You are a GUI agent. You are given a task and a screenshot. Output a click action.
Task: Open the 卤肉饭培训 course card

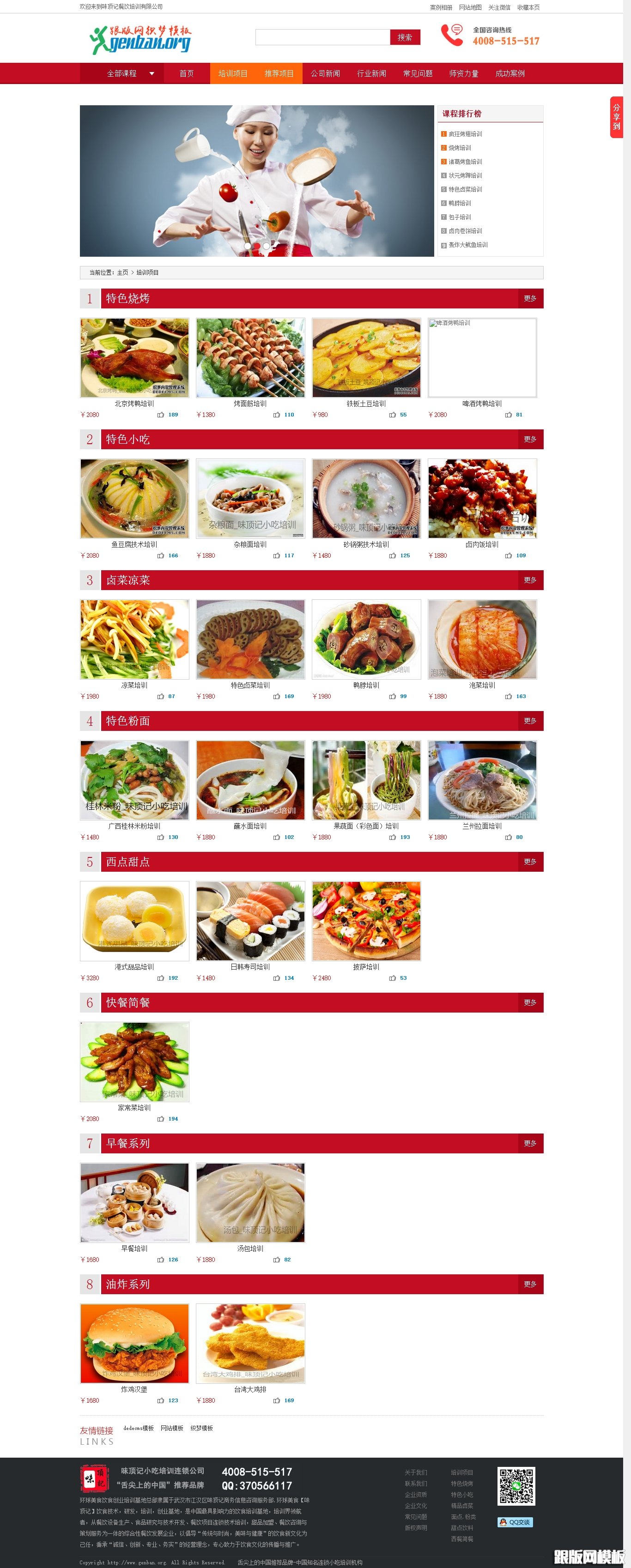click(482, 499)
